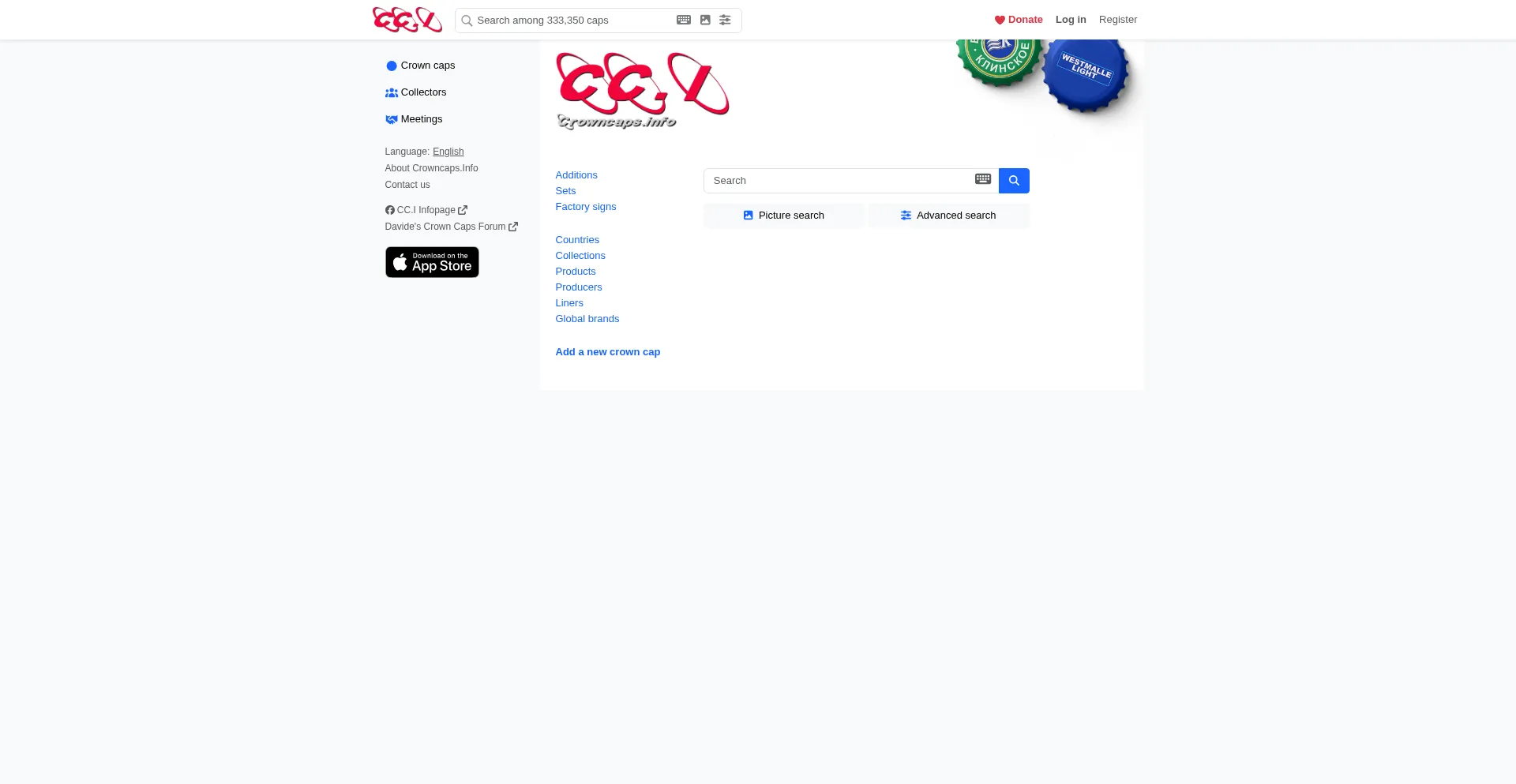
Task: Add a new crown cap
Action: (607, 352)
